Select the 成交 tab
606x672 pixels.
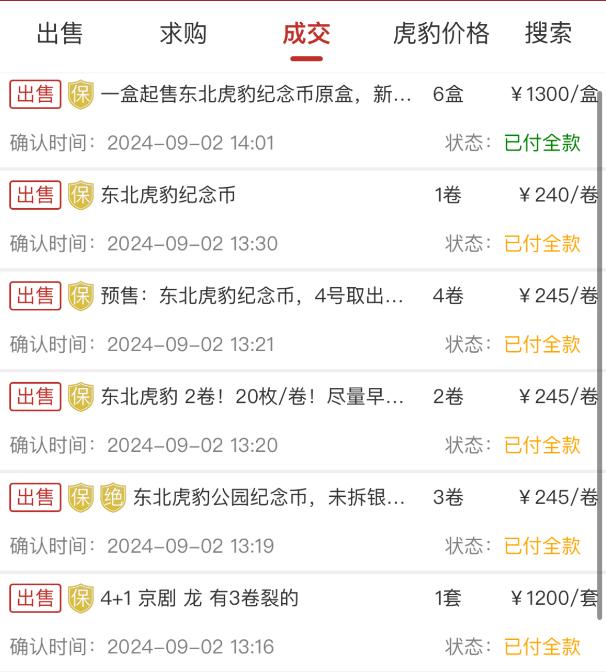click(x=306, y=34)
